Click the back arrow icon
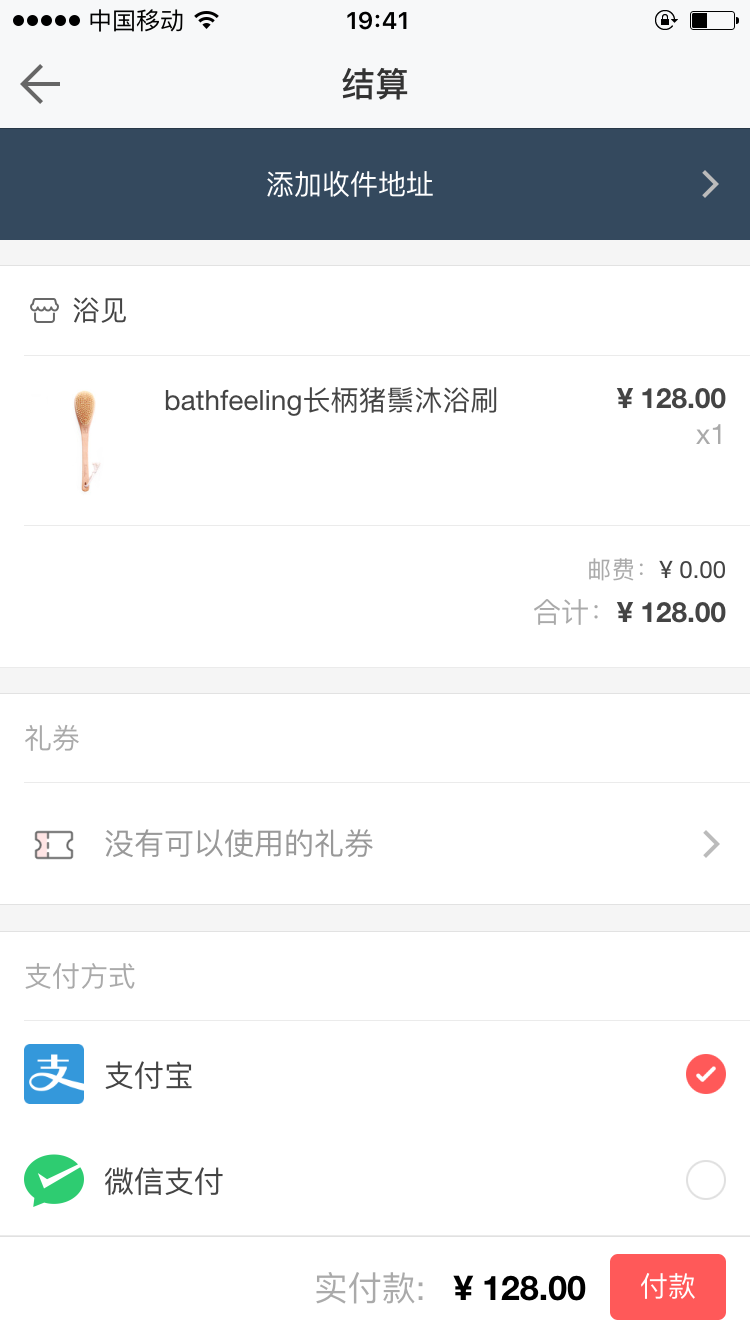 click(x=39, y=84)
